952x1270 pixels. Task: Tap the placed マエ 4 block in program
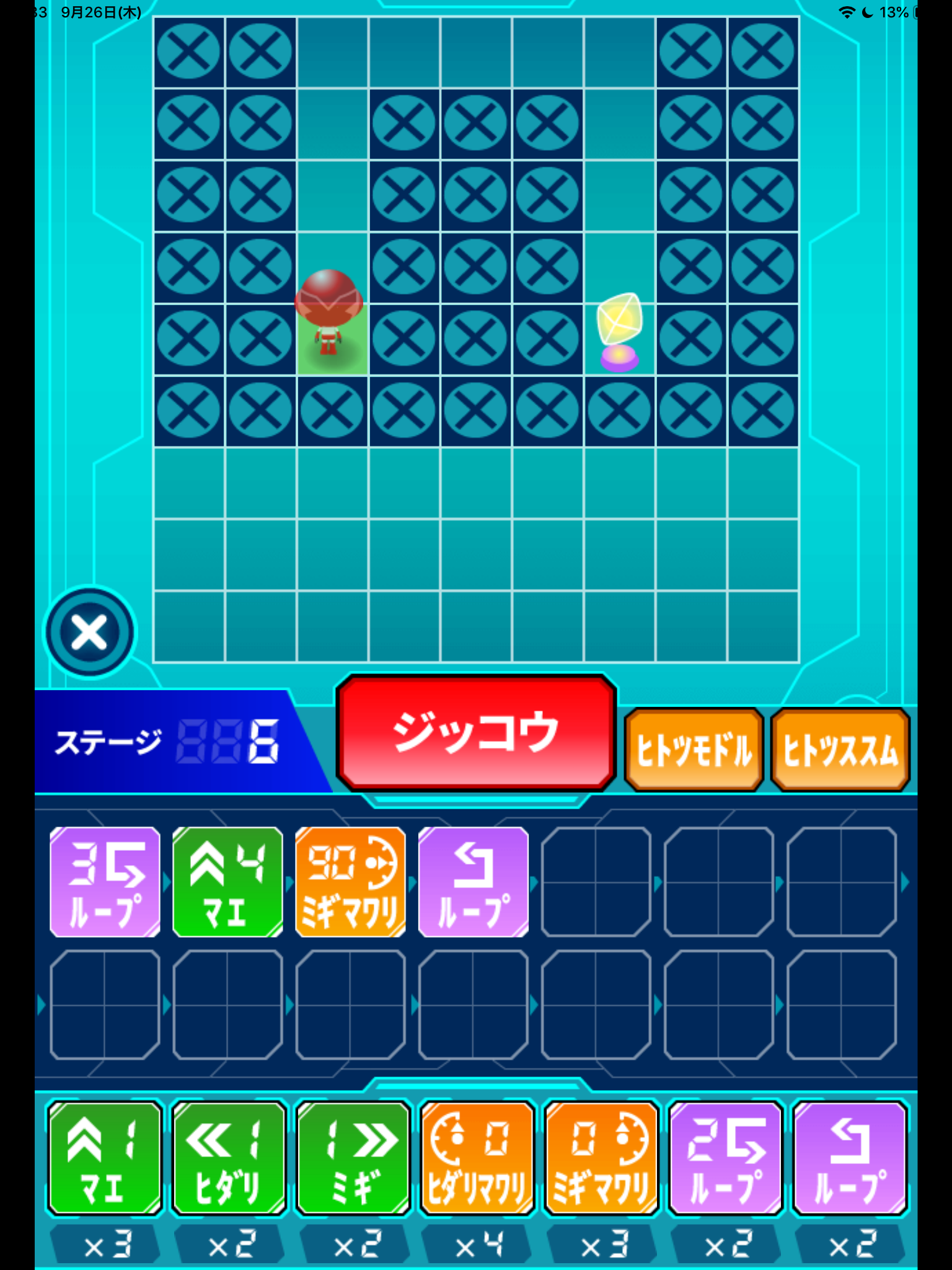pos(227,882)
